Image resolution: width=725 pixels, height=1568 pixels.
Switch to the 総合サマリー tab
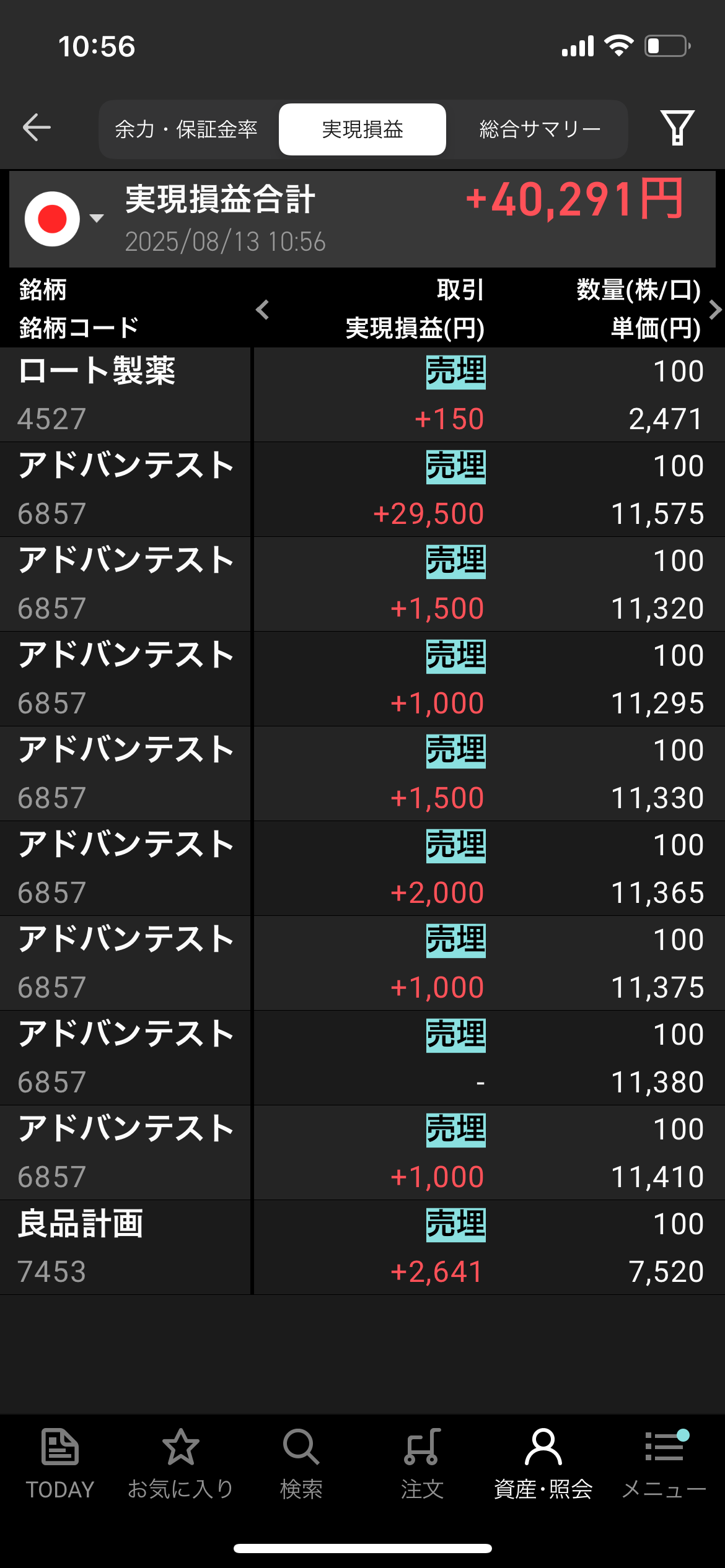[540, 129]
